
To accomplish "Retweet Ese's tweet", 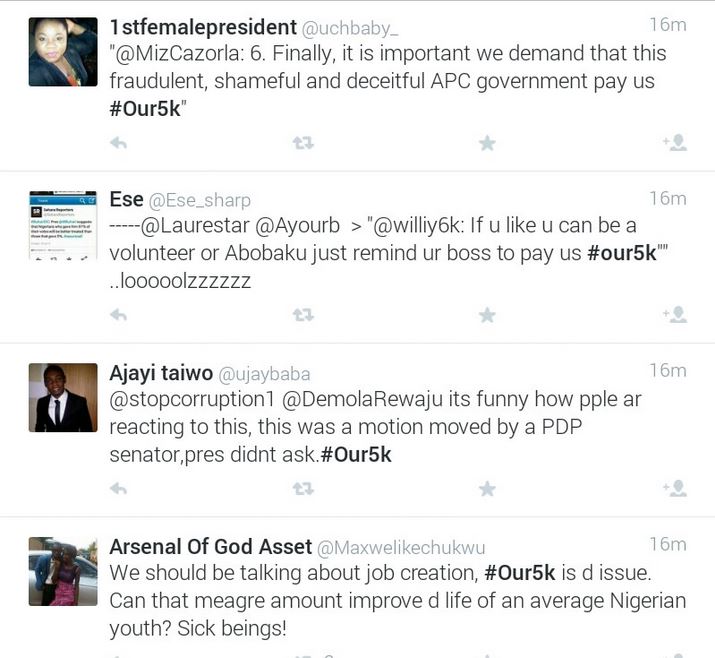I will pyautogui.click(x=302, y=315).
